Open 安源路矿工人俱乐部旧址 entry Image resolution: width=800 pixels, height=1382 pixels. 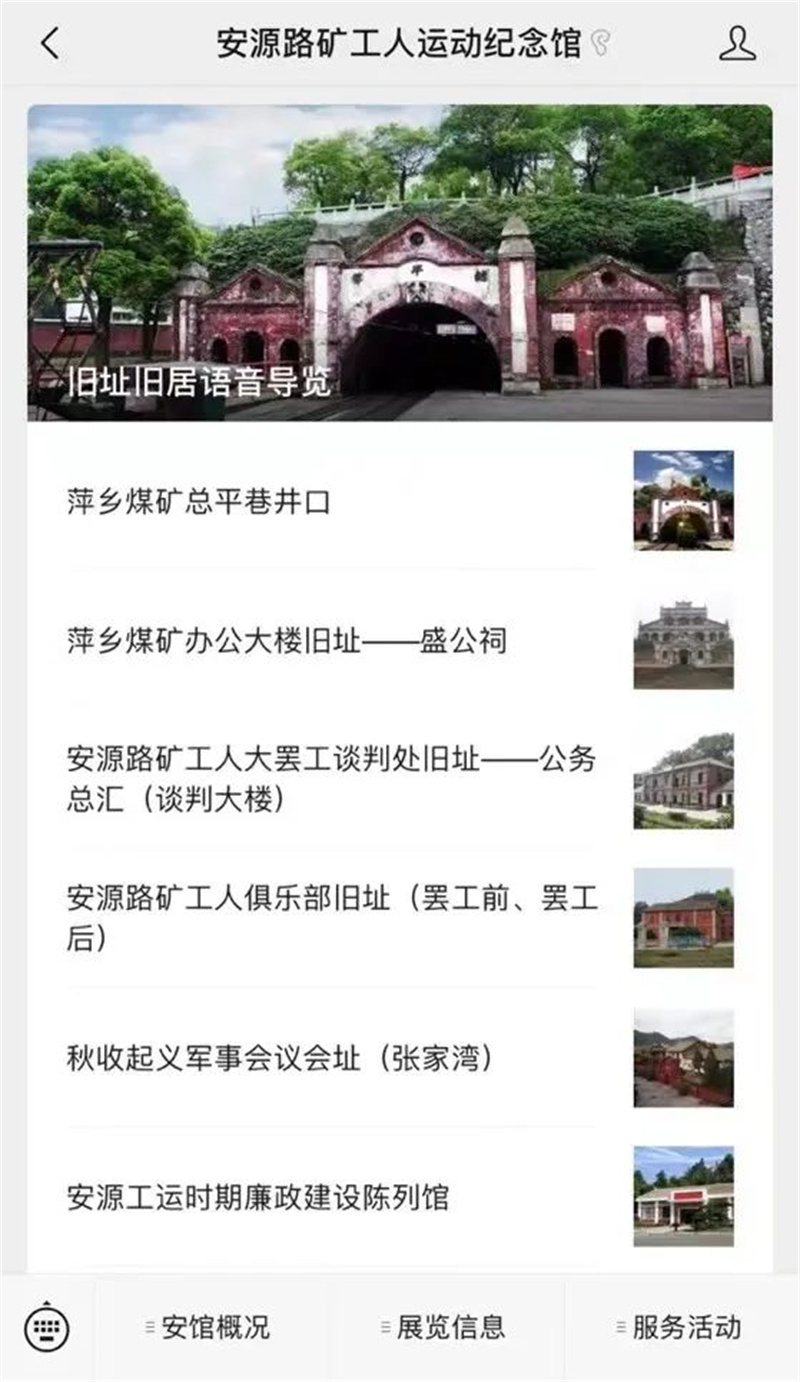tap(400, 918)
